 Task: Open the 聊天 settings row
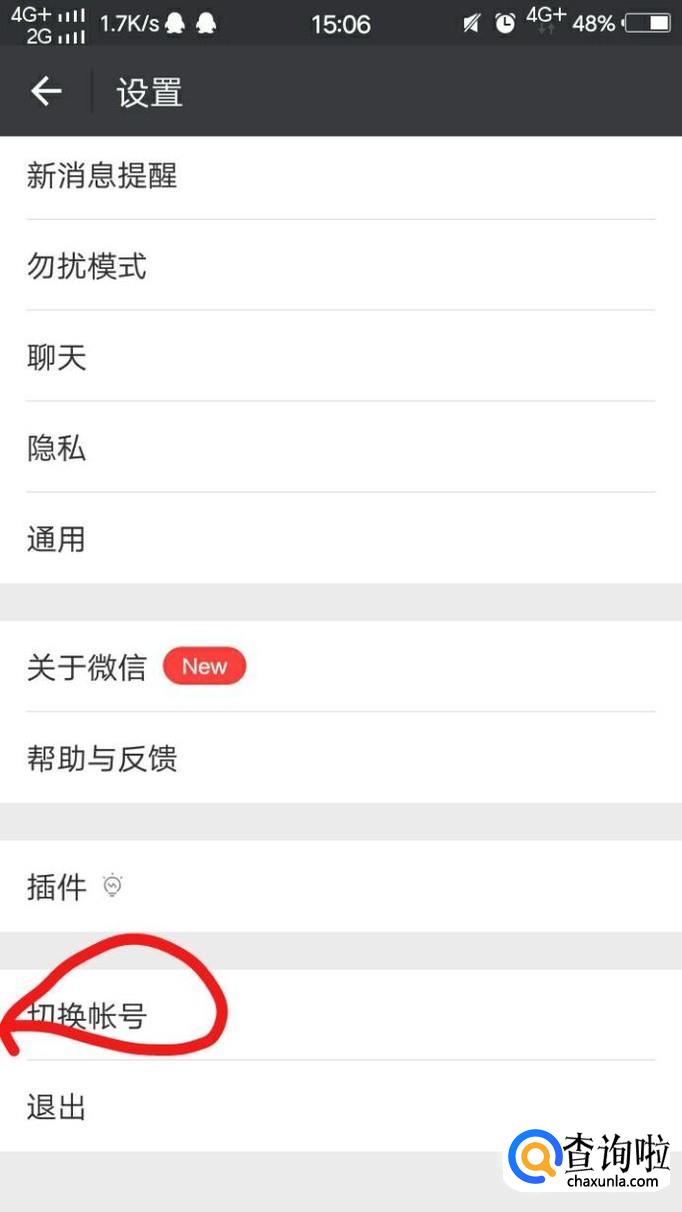click(340, 357)
